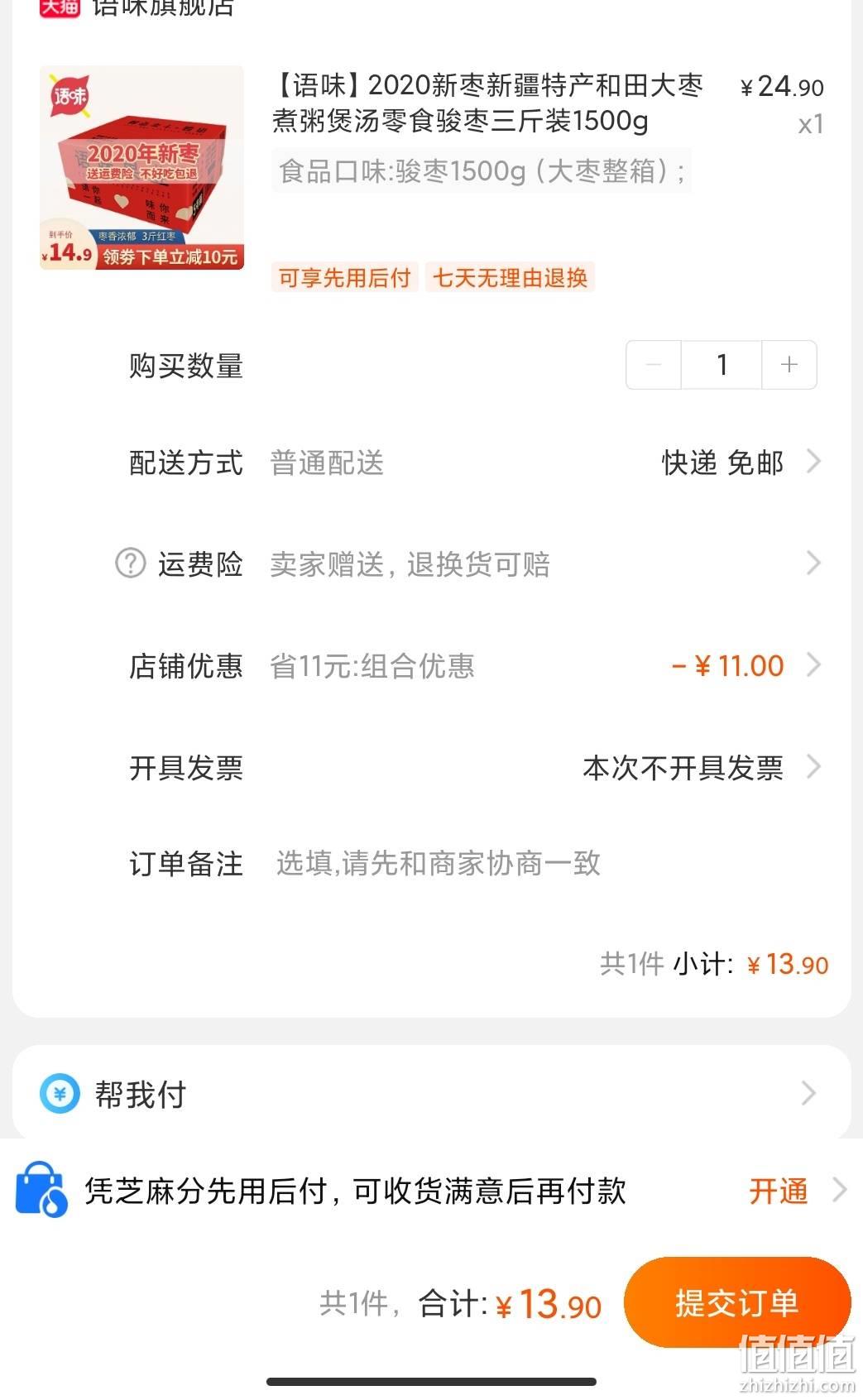Decrease purchase quantity with the minus button
The height and width of the screenshot is (1400, 863).
[x=654, y=365]
